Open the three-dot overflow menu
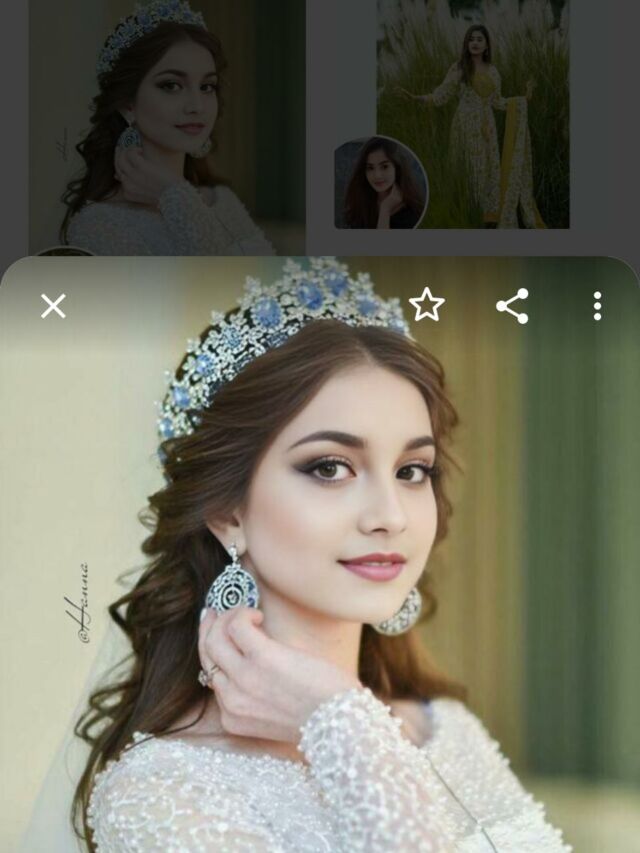 (597, 306)
